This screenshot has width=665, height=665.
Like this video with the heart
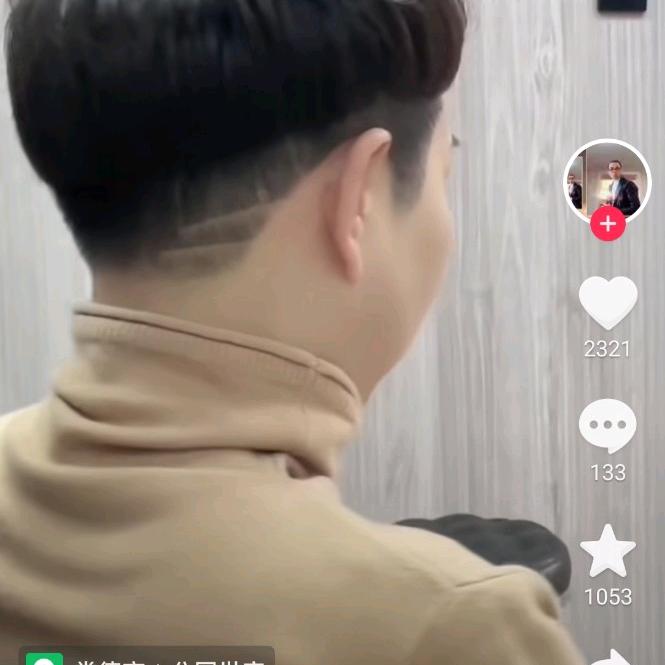click(607, 303)
